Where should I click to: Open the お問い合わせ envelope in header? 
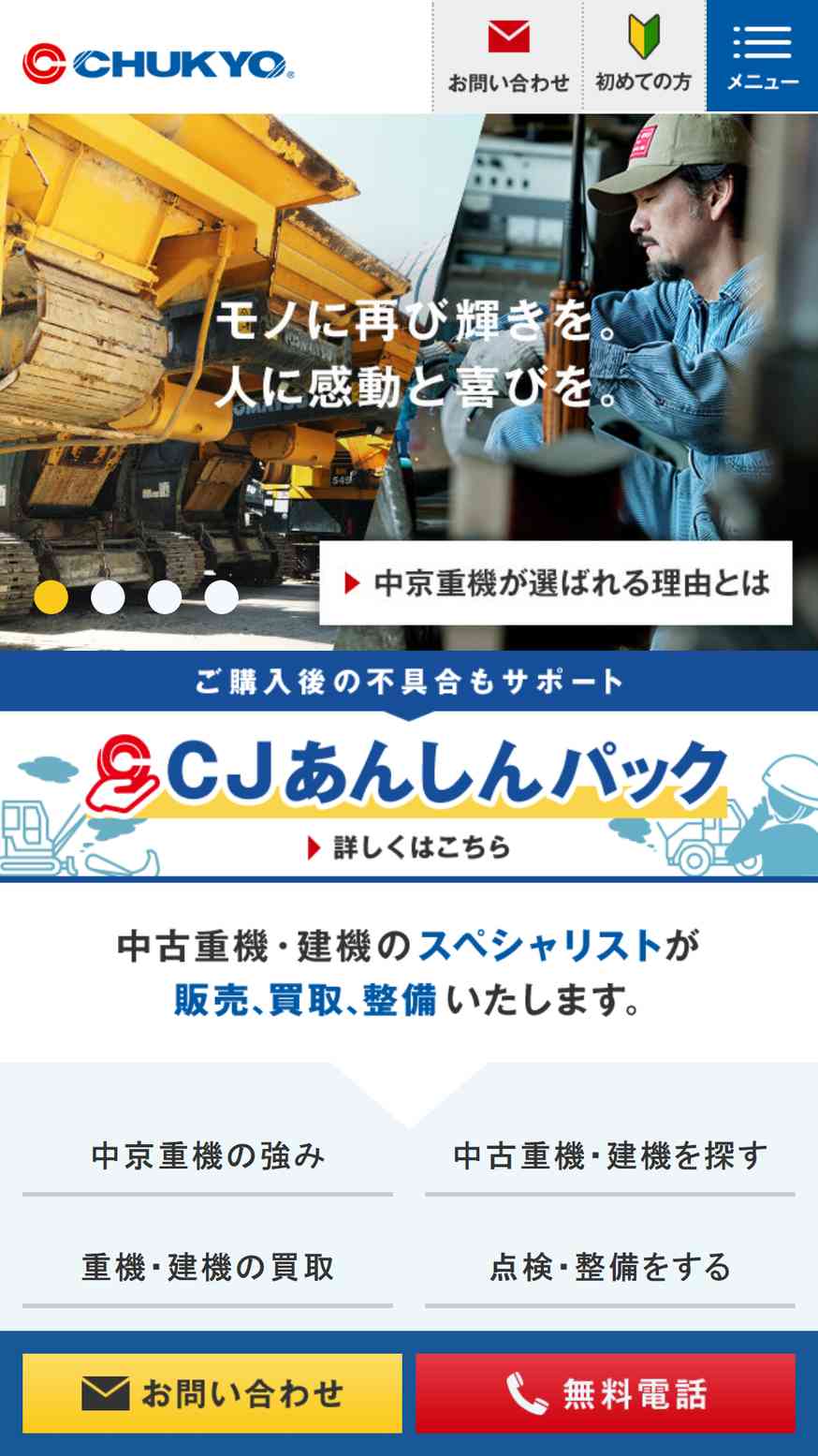point(508,56)
